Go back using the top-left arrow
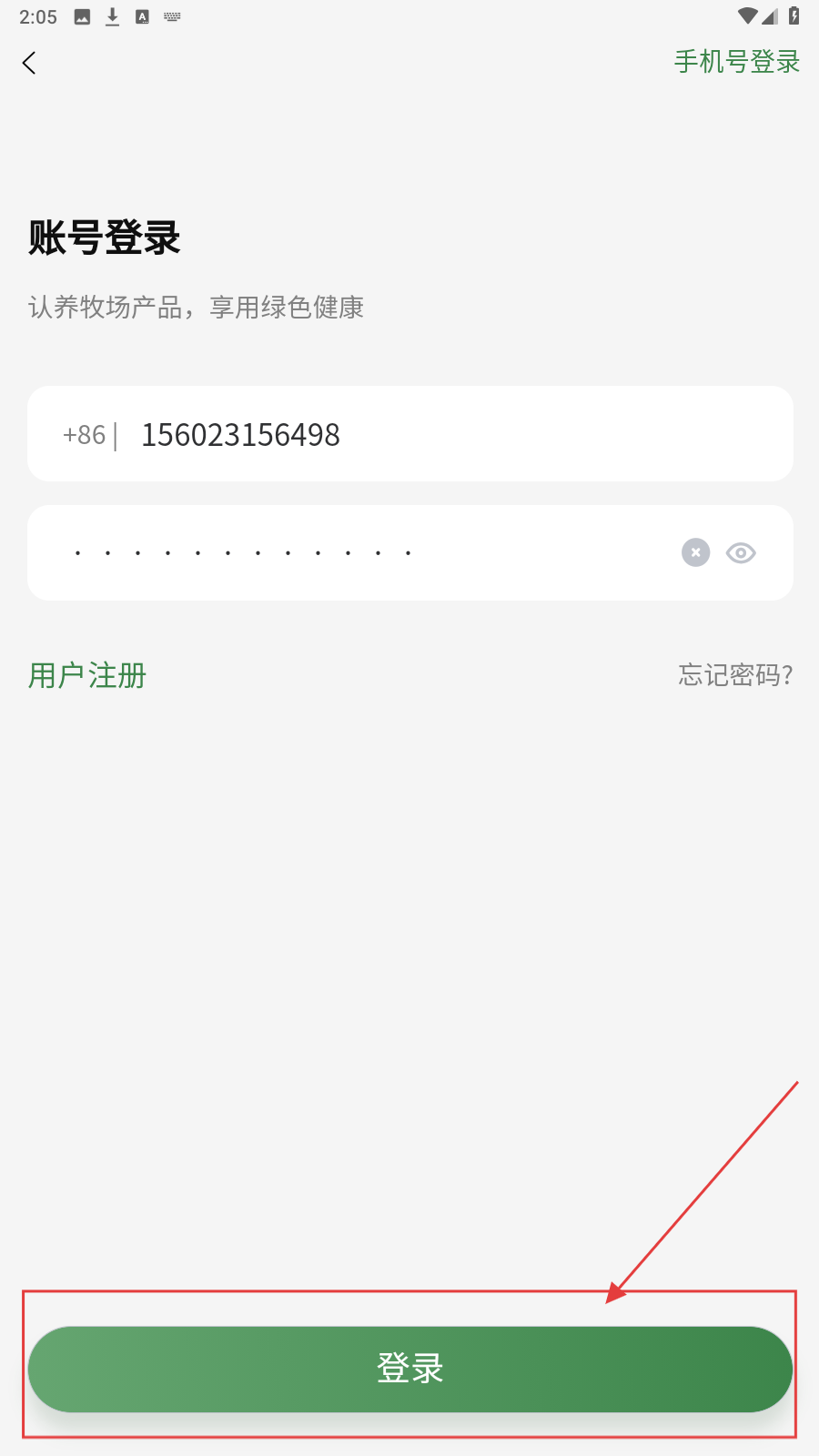The image size is (819, 1456). pos(29,63)
